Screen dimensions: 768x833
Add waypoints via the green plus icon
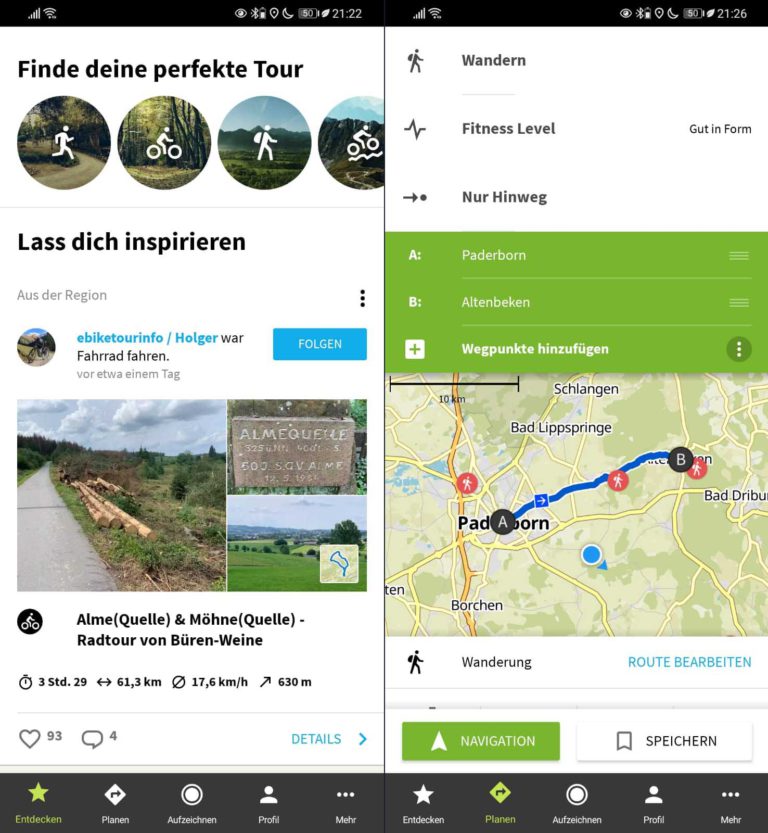point(413,348)
